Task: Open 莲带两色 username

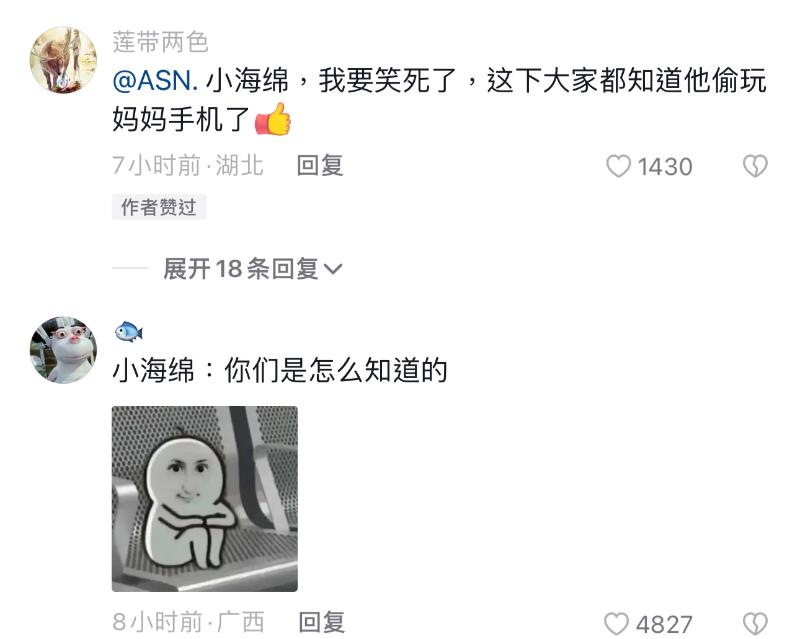Action: (x=161, y=42)
